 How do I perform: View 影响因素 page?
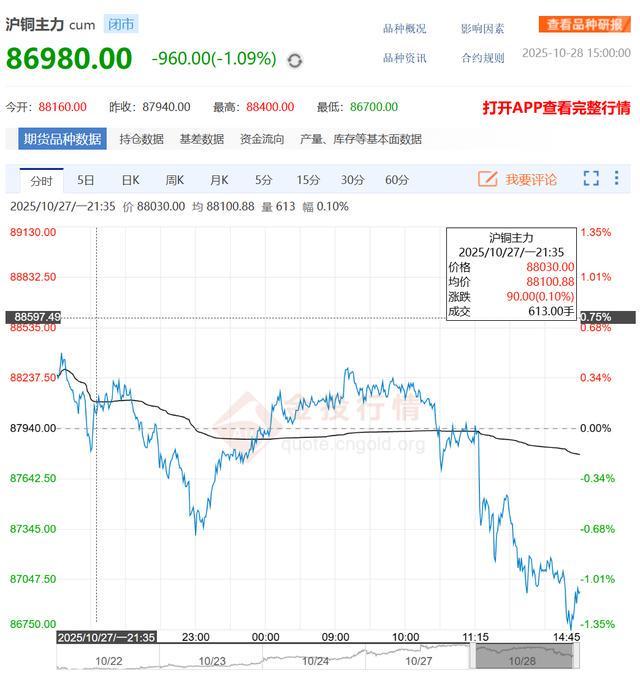coord(483,29)
